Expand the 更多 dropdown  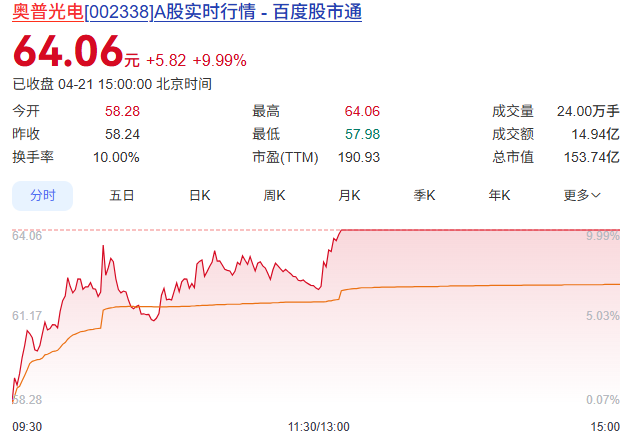[x=582, y=196]
